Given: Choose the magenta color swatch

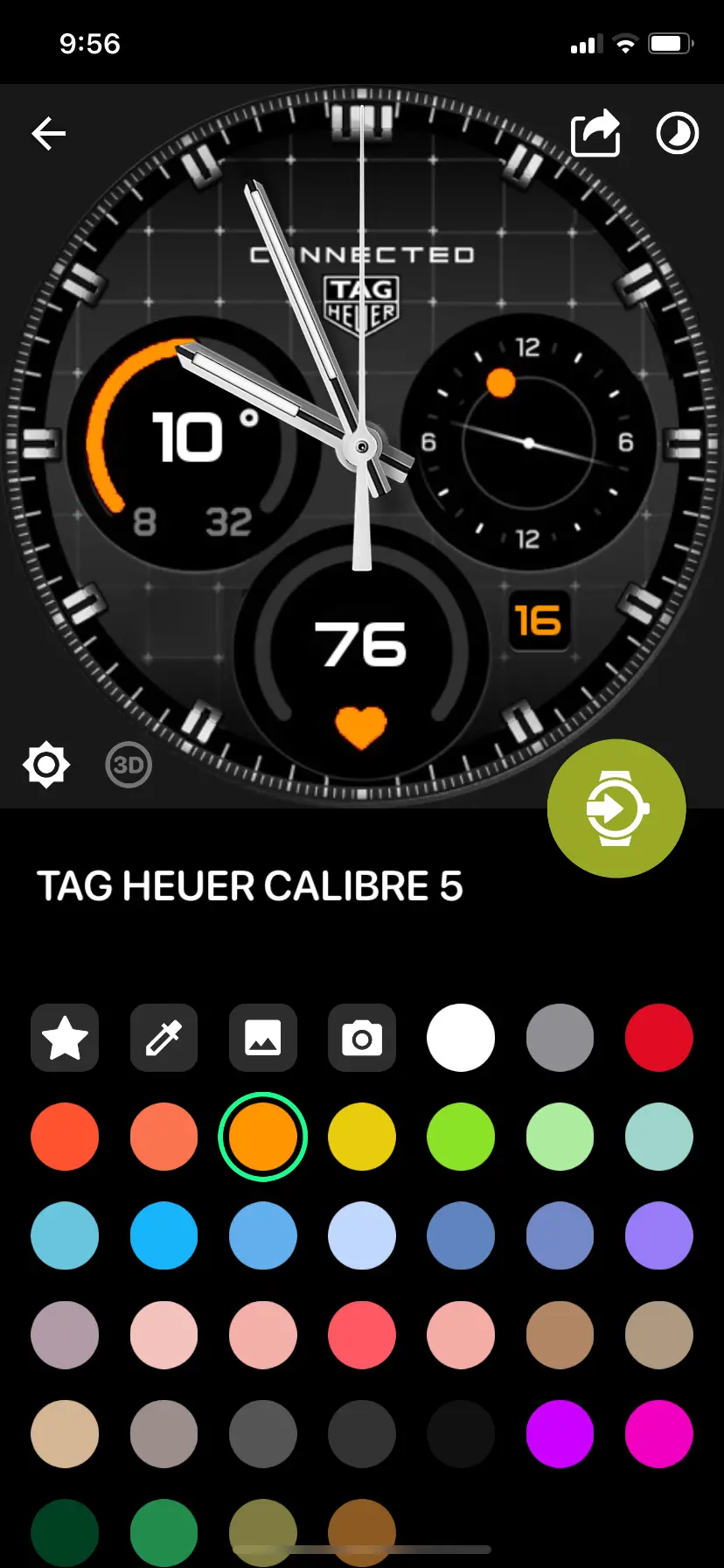Looking at the screenshot, I should coord(659,1434).
